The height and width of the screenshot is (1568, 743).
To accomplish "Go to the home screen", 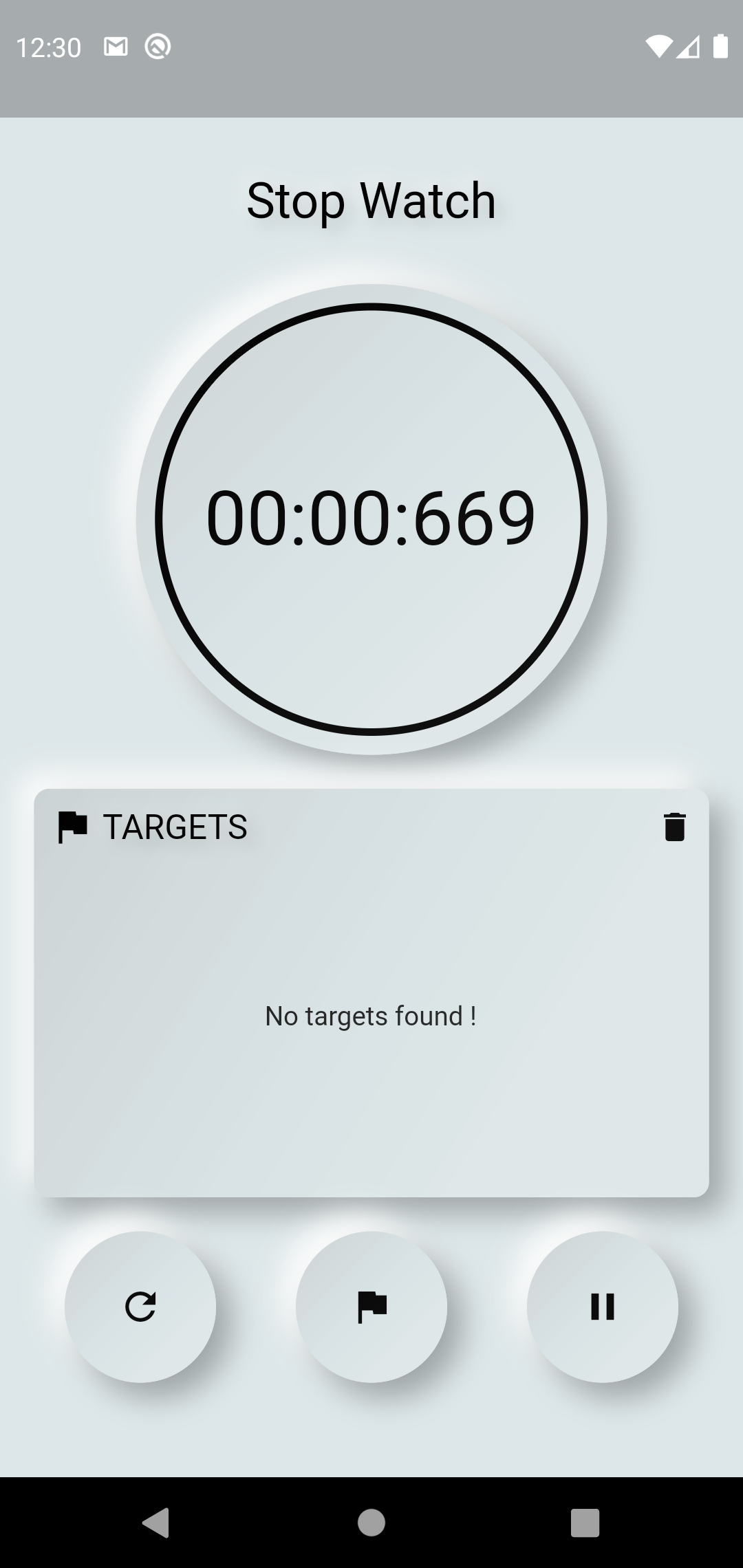I will (371, 1523).
